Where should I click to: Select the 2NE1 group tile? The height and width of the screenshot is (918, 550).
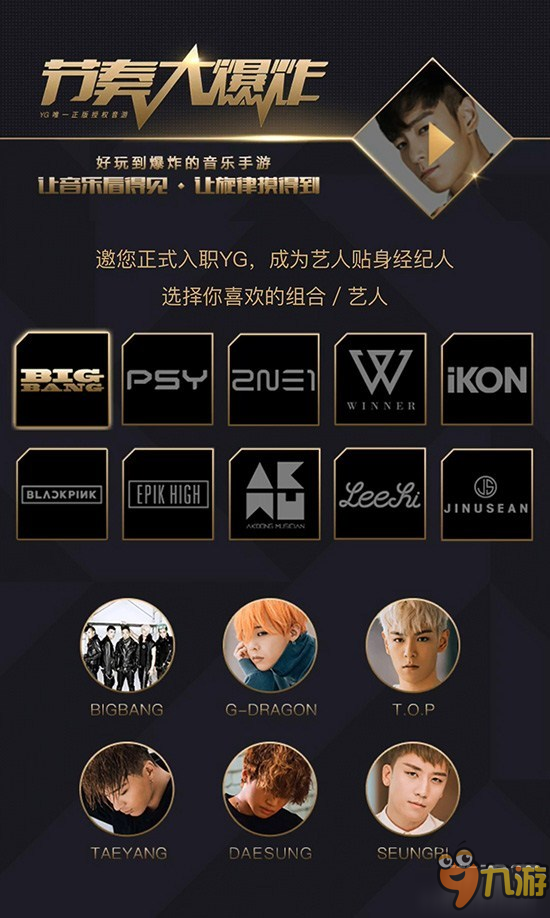(274, 379)
